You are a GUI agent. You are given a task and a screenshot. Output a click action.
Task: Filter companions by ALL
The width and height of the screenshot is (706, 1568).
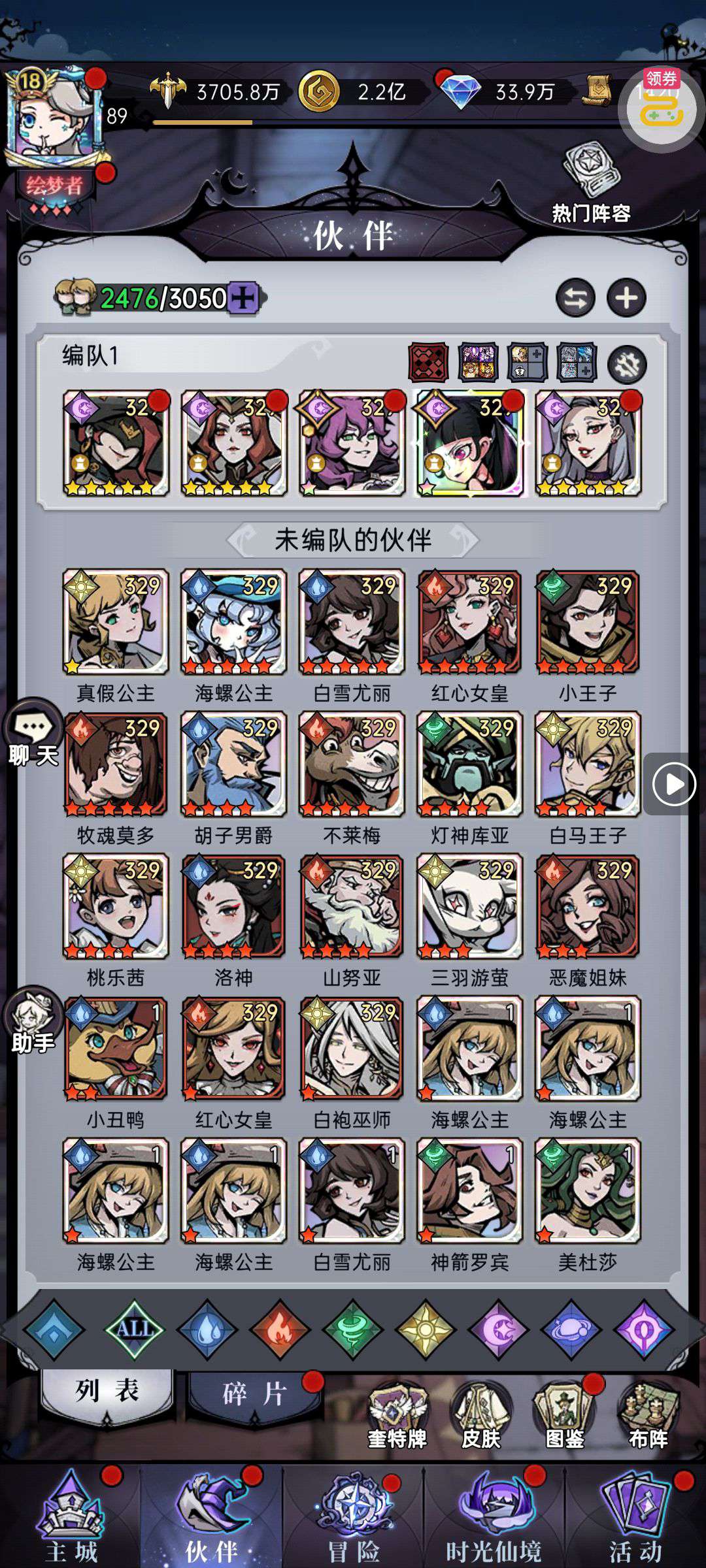134,1329
